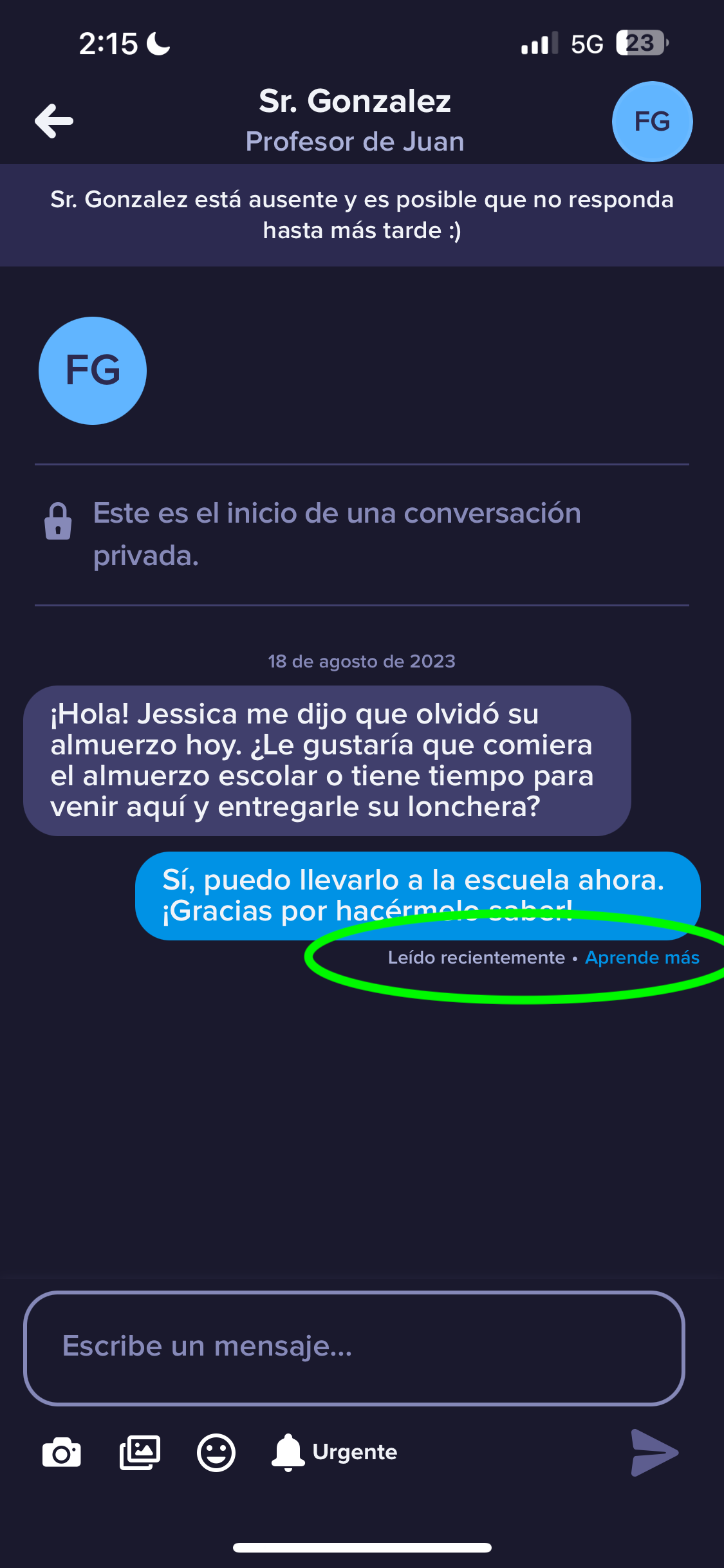Open the emoji picker

coord(216,1451)
